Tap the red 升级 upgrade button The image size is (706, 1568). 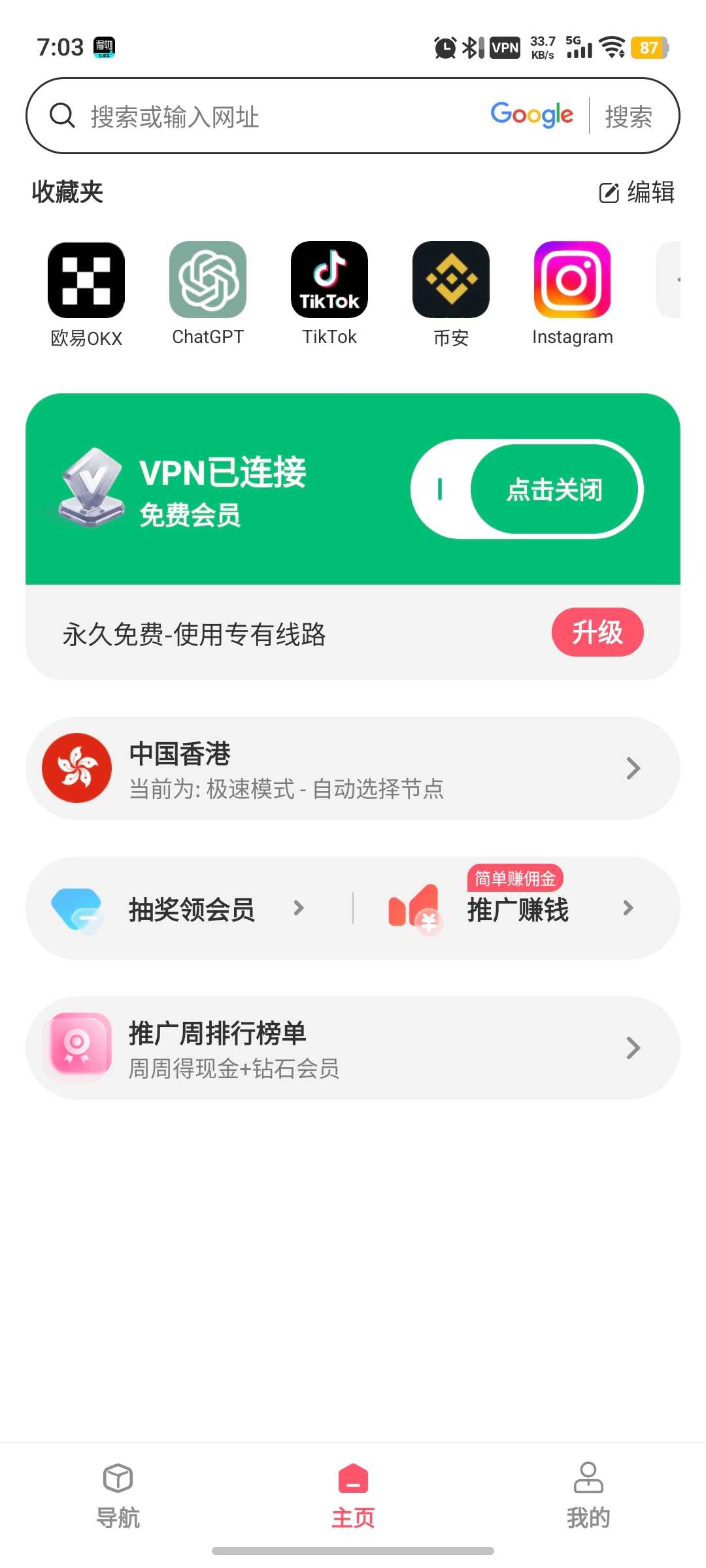coord(597,632)
